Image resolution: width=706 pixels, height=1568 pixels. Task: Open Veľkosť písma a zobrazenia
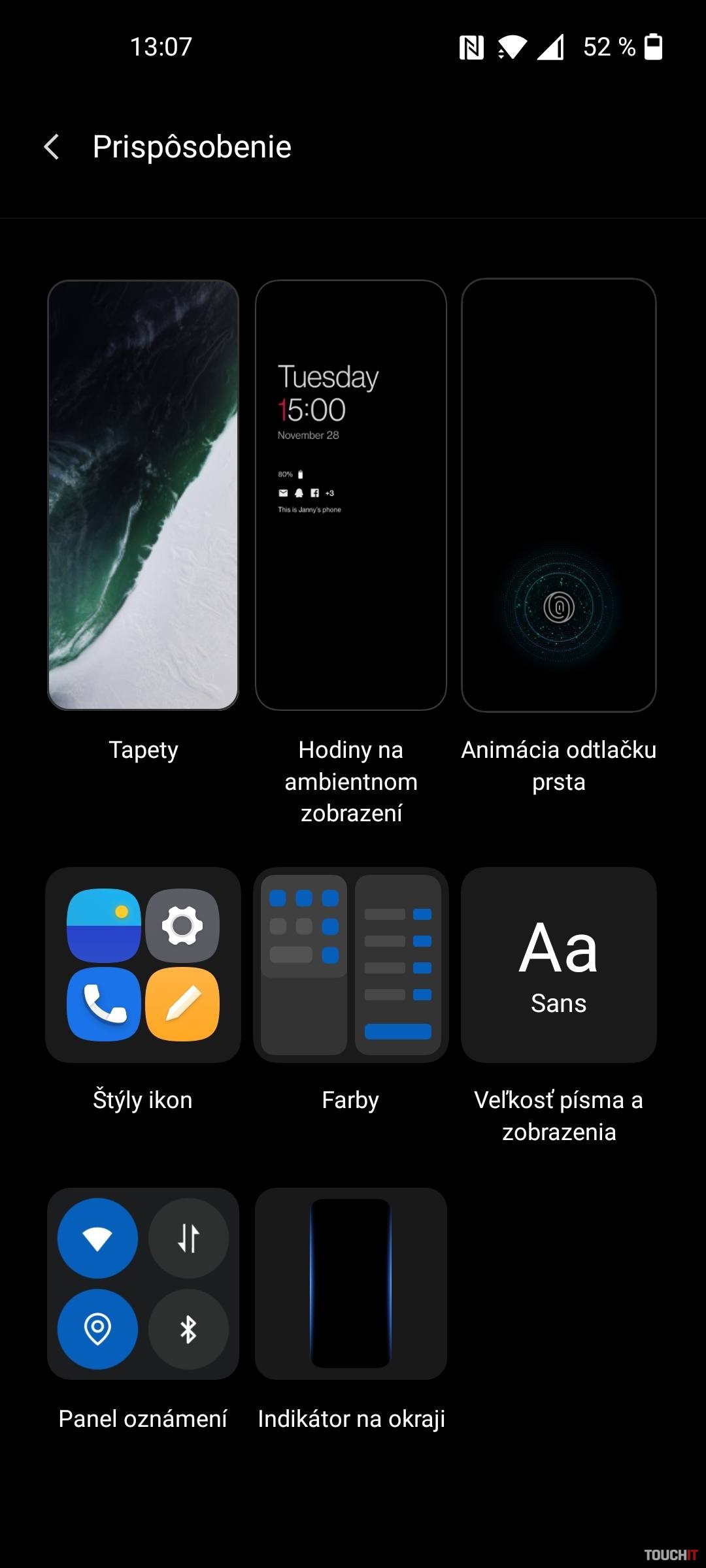[558, 964]
